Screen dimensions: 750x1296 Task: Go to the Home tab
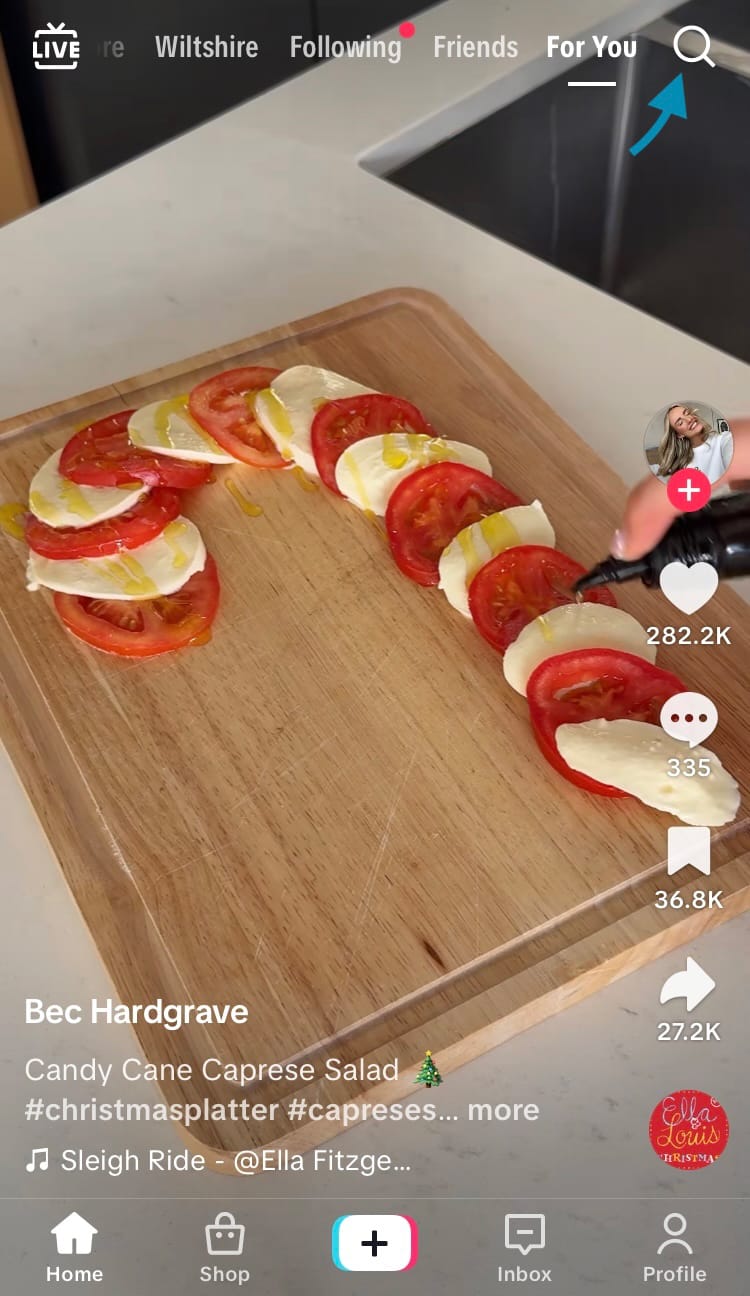point(75,1247)
